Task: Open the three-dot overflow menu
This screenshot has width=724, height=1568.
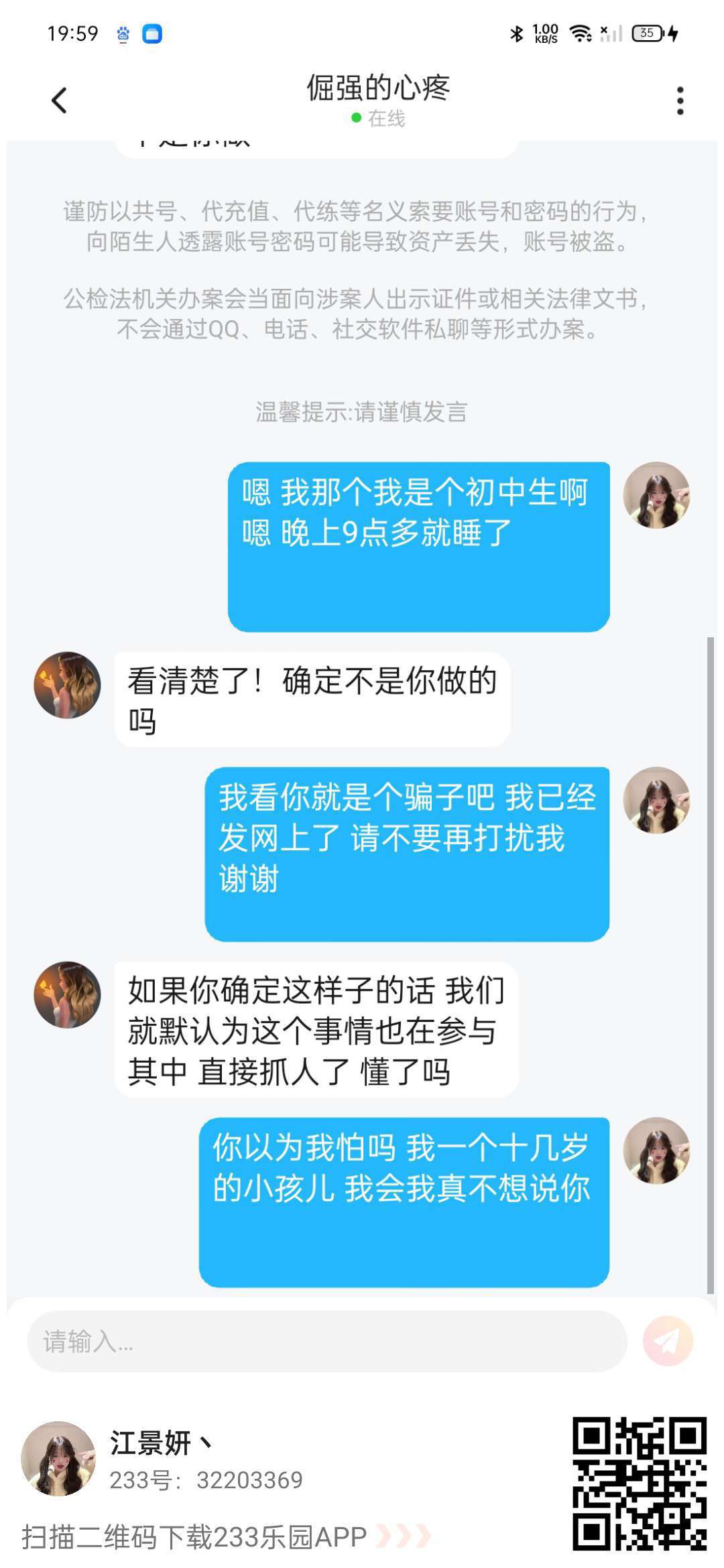Action: [x=680, y=101]
